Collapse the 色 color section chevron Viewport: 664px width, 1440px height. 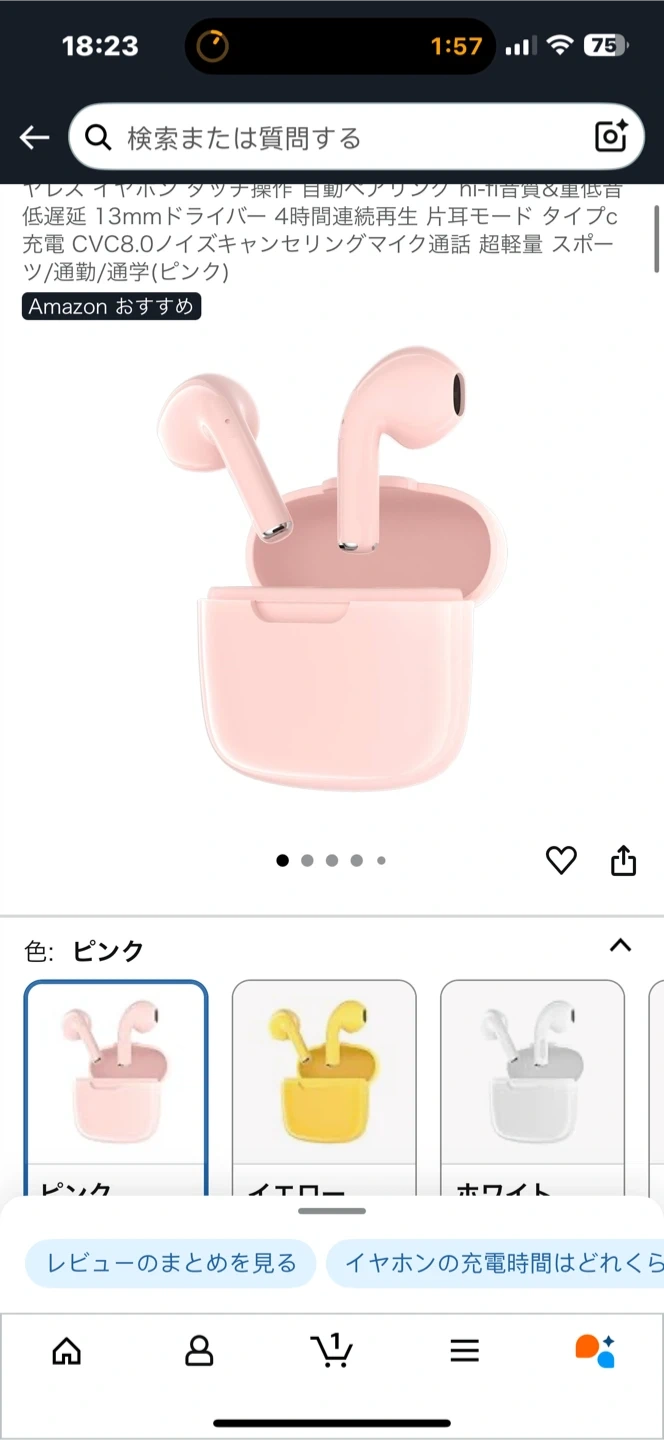620,945
